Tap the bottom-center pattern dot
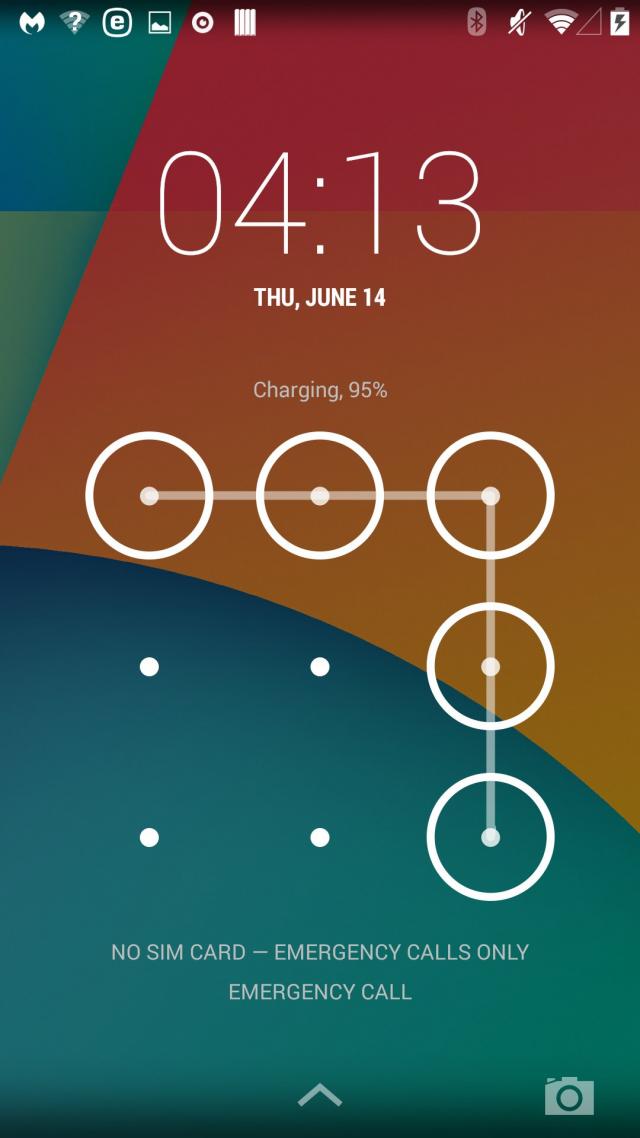Viewport: 640px width, 1138px height. (320, 837)
